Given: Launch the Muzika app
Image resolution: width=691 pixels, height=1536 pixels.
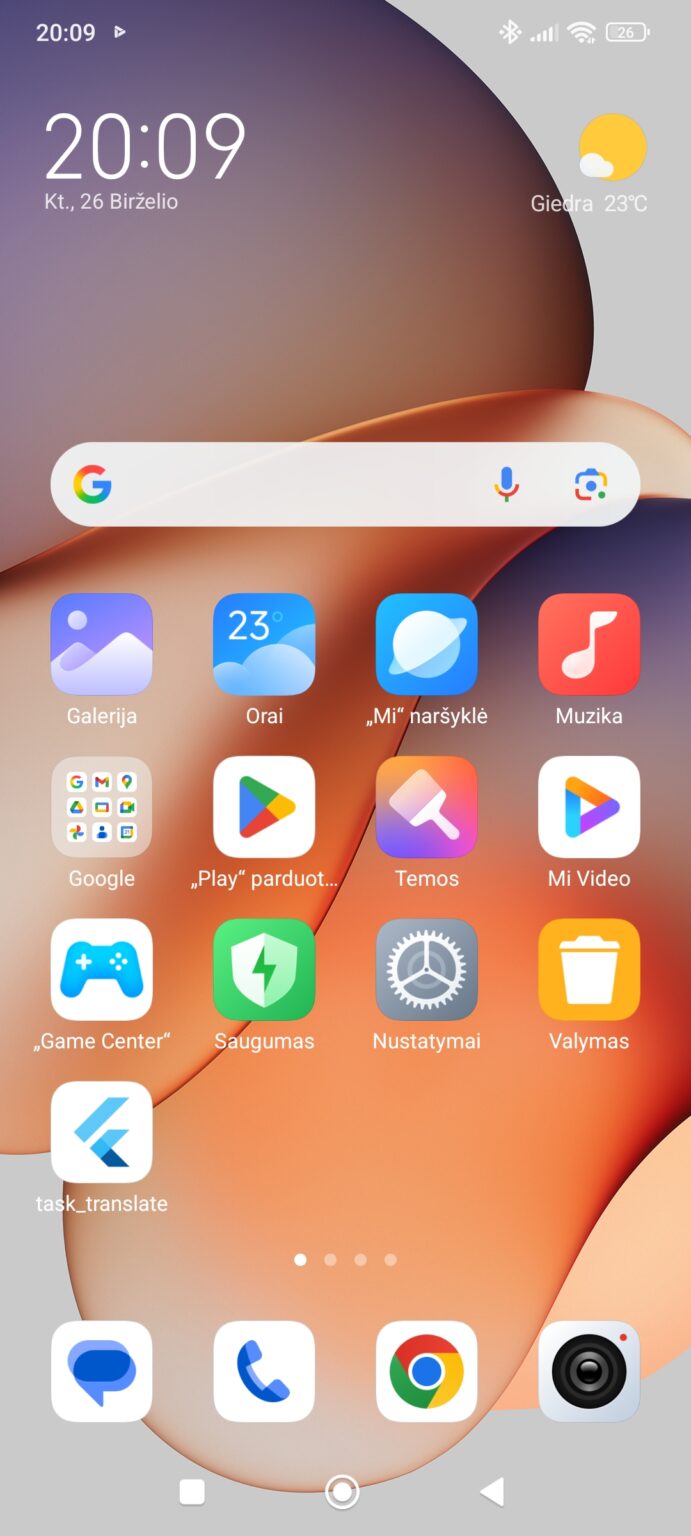Looking at the screenshot, I should (589, 644).
